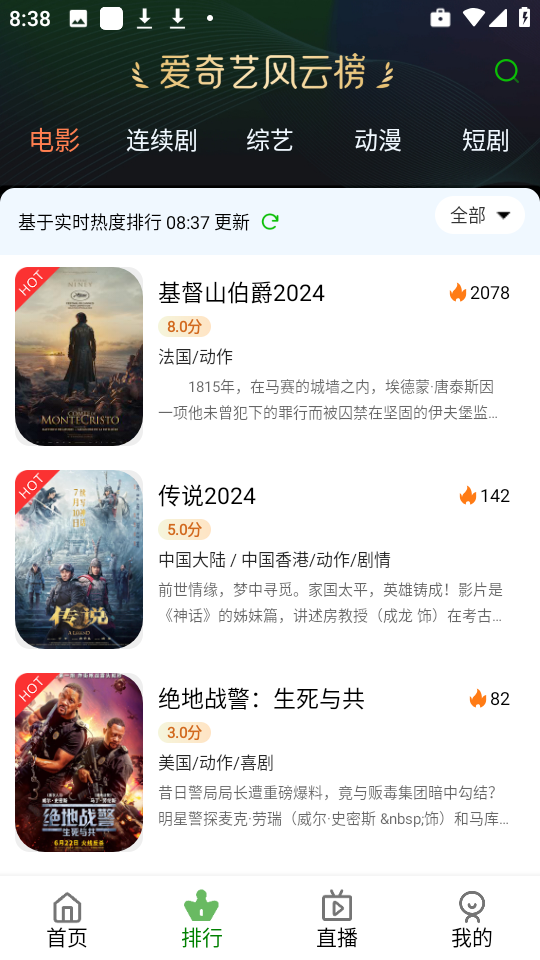Viewport: 540px width, 960px height.
Task: Switch to the 直播 tab
Action: coord(337,918)
